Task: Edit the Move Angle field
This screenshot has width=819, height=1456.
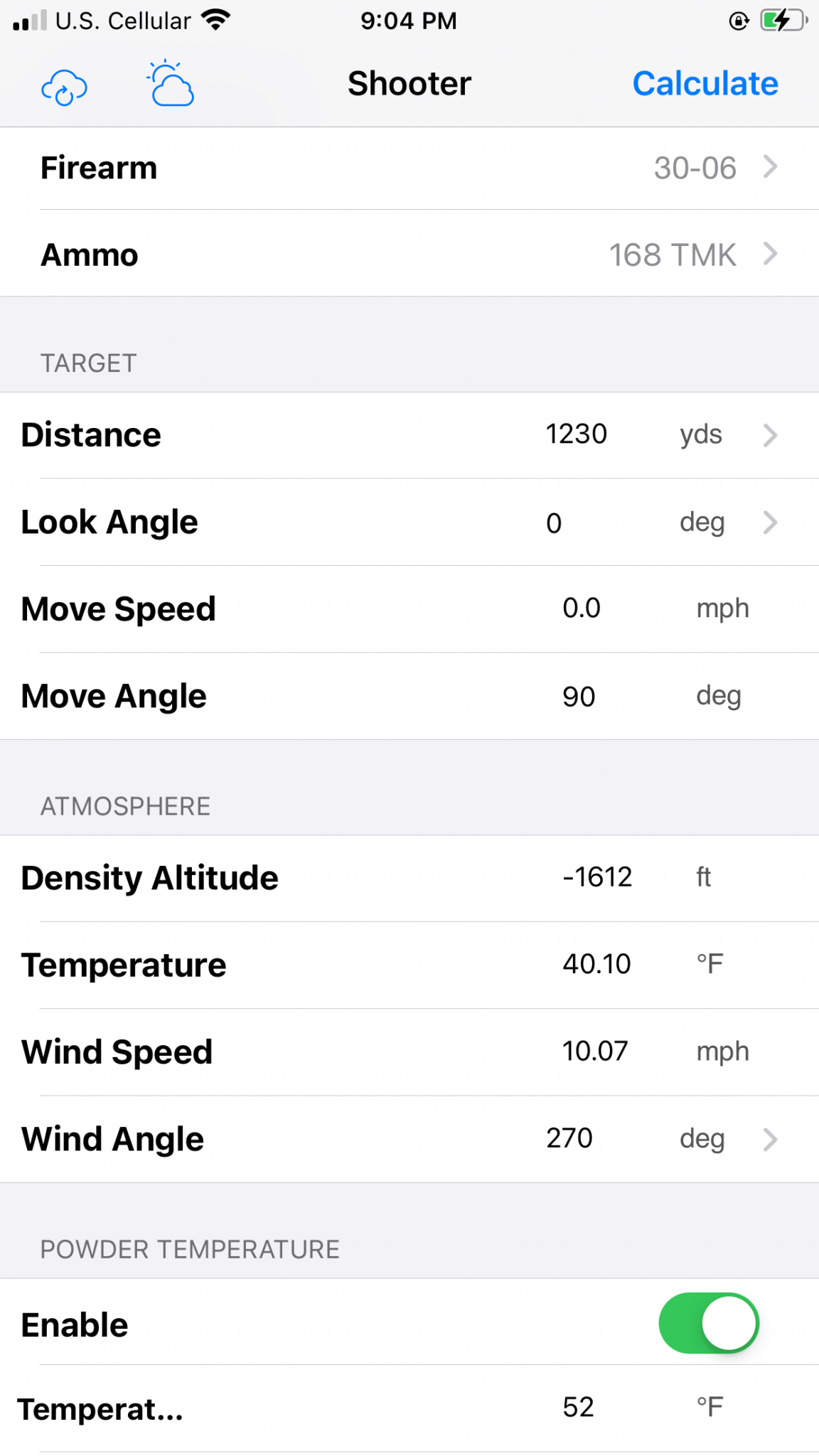Action: pyautogui.click(x=579, y=697)
